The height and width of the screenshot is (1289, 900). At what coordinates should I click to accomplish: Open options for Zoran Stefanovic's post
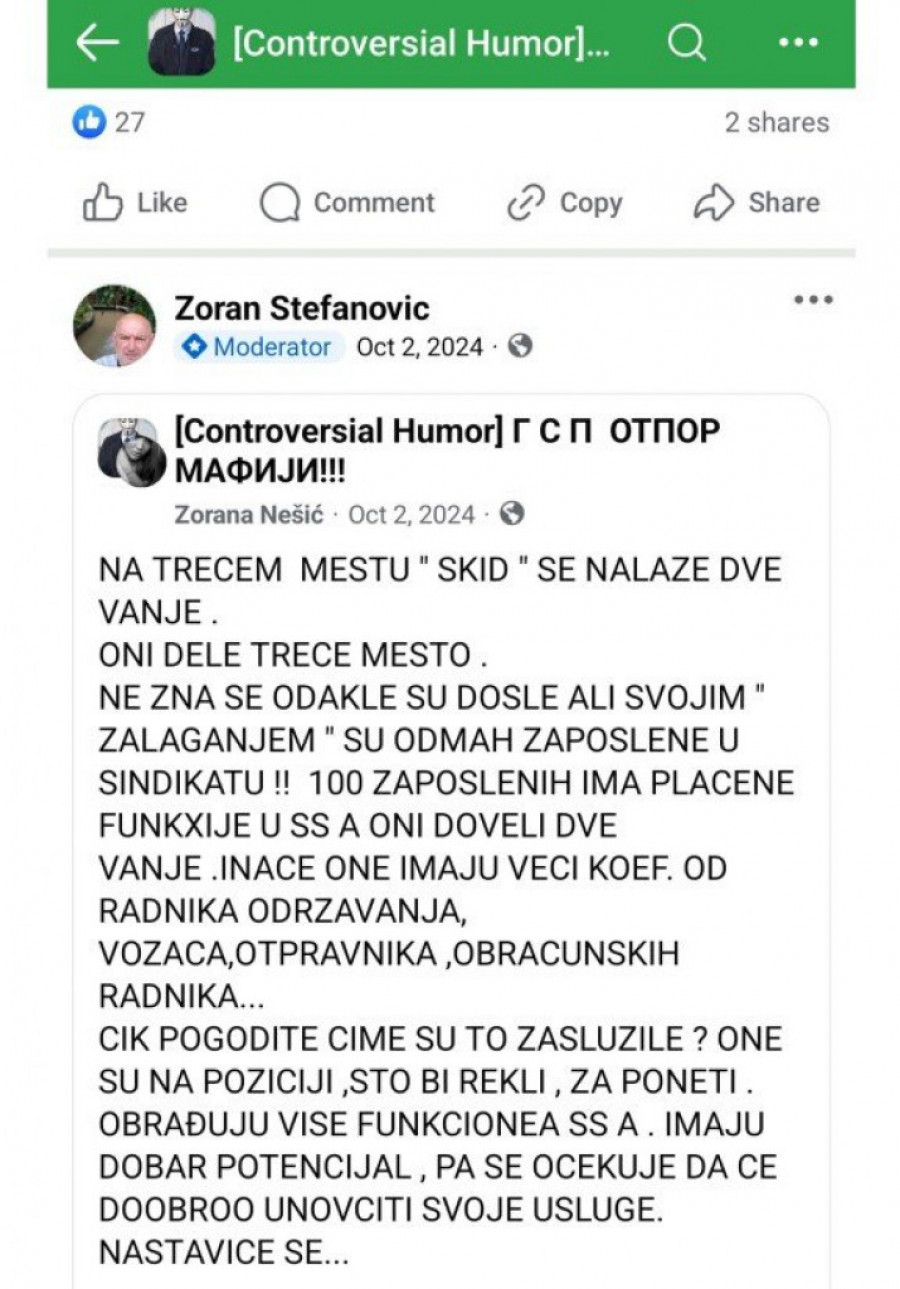pos(812,300)
